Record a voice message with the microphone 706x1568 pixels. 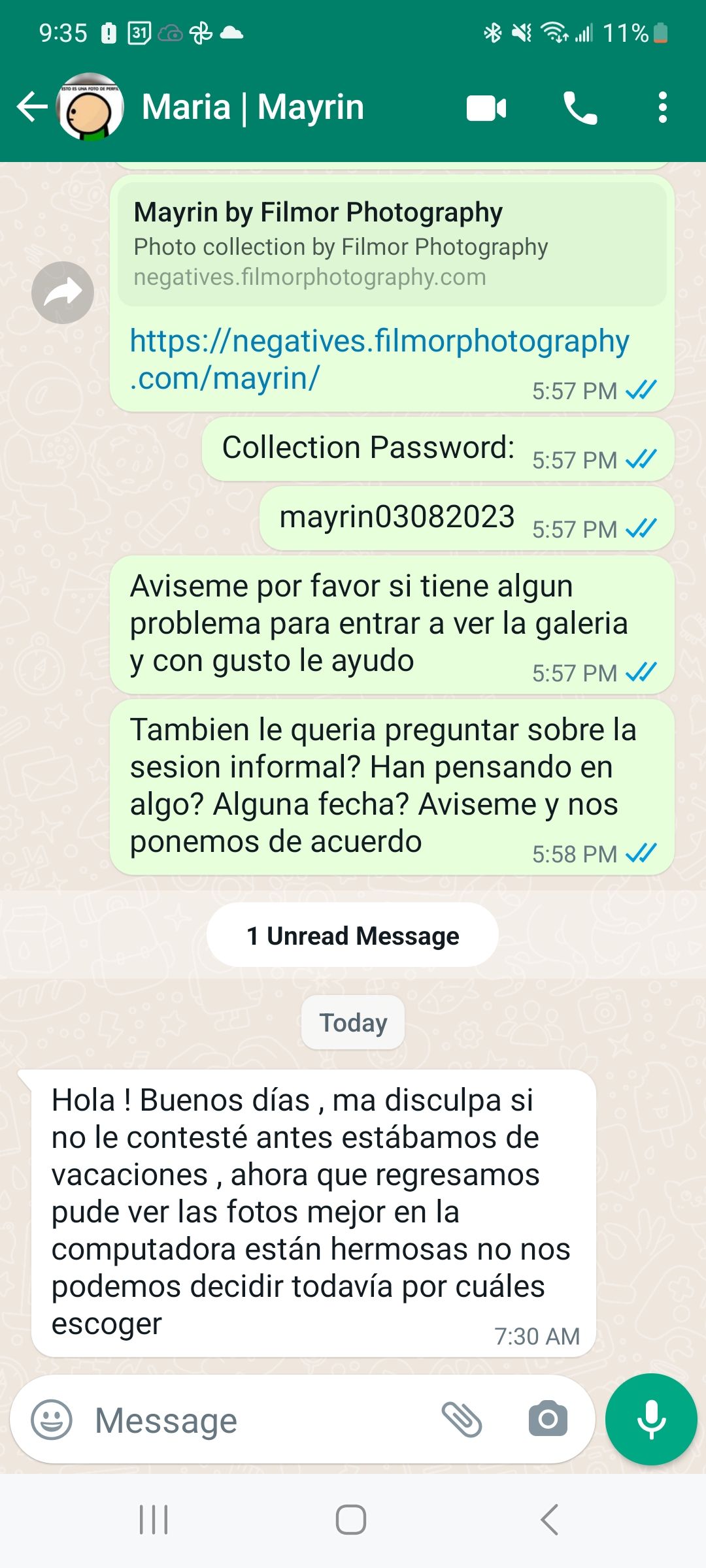[651, 1419]
